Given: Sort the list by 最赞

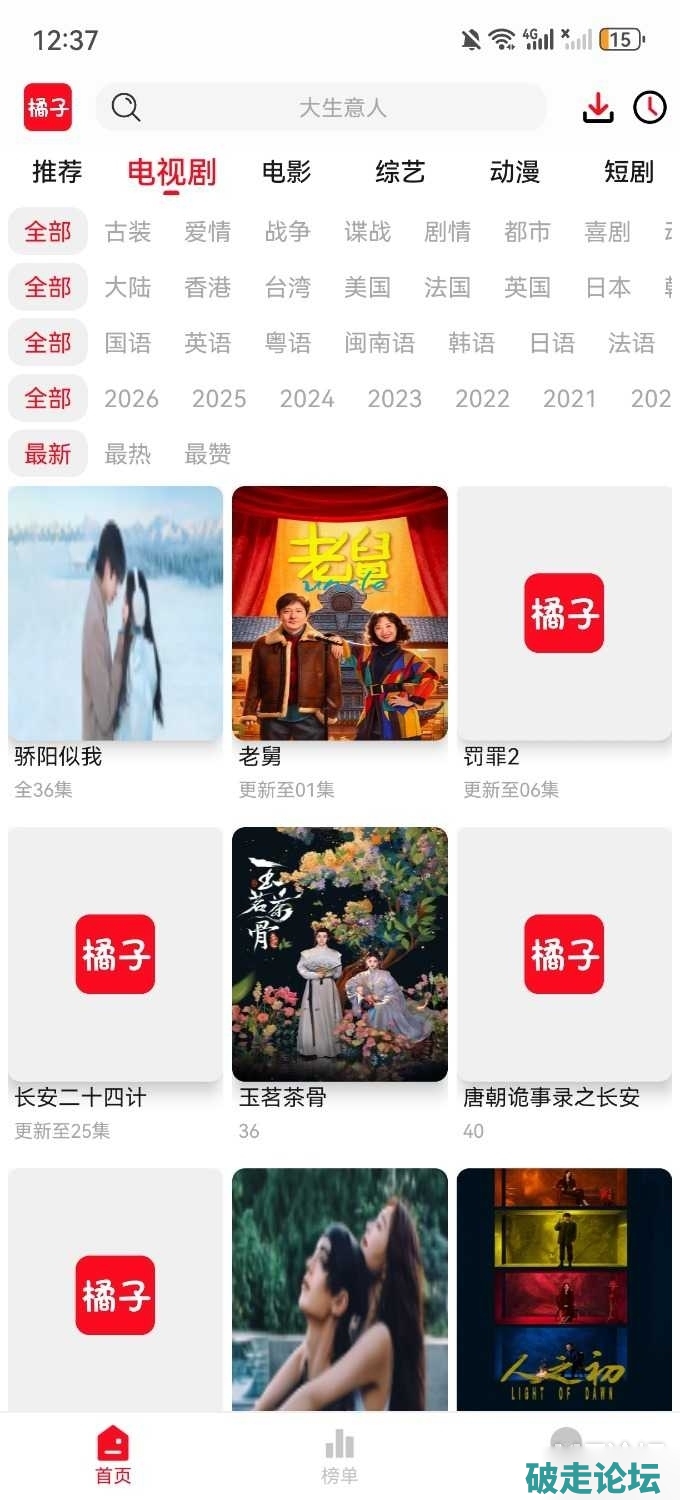Looking at the screenshot, I should [x=208, y=454].
